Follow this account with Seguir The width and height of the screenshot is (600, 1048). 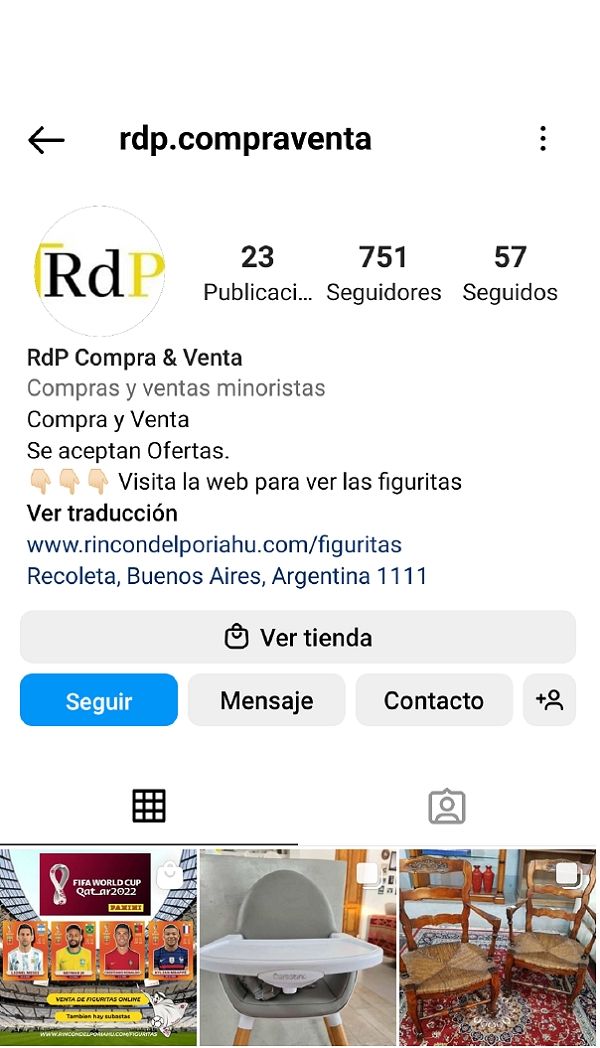pos(99,700)
